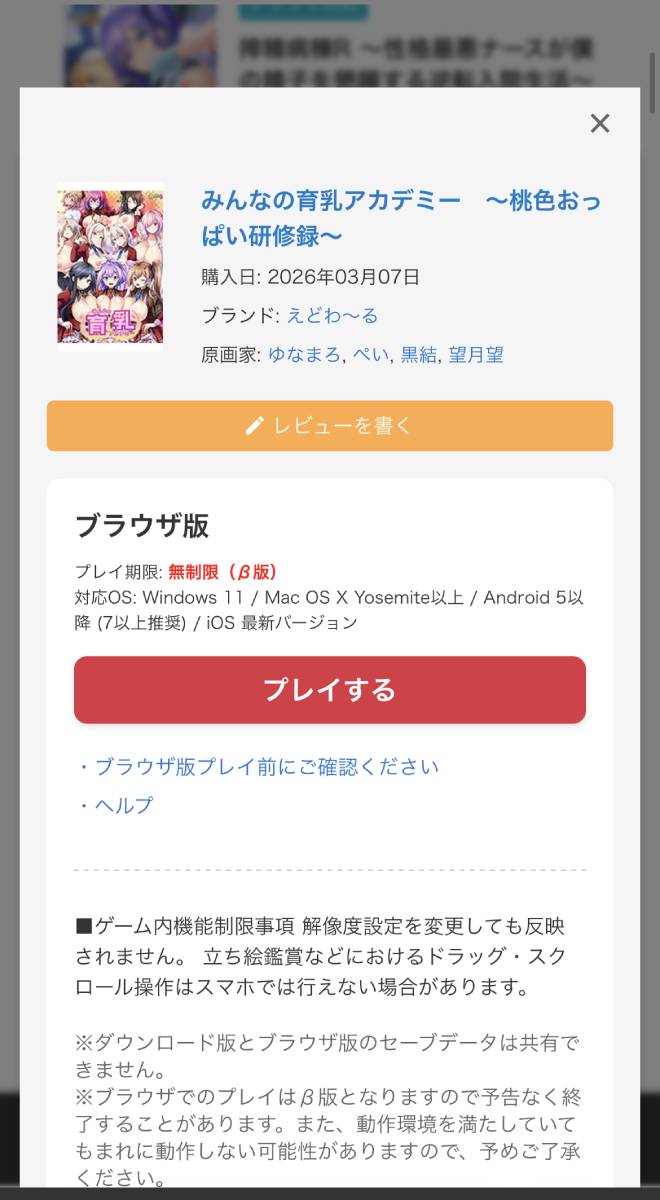Tap the game cover thumbnail
Screen dimensions: 660x1200
point(110,266)
